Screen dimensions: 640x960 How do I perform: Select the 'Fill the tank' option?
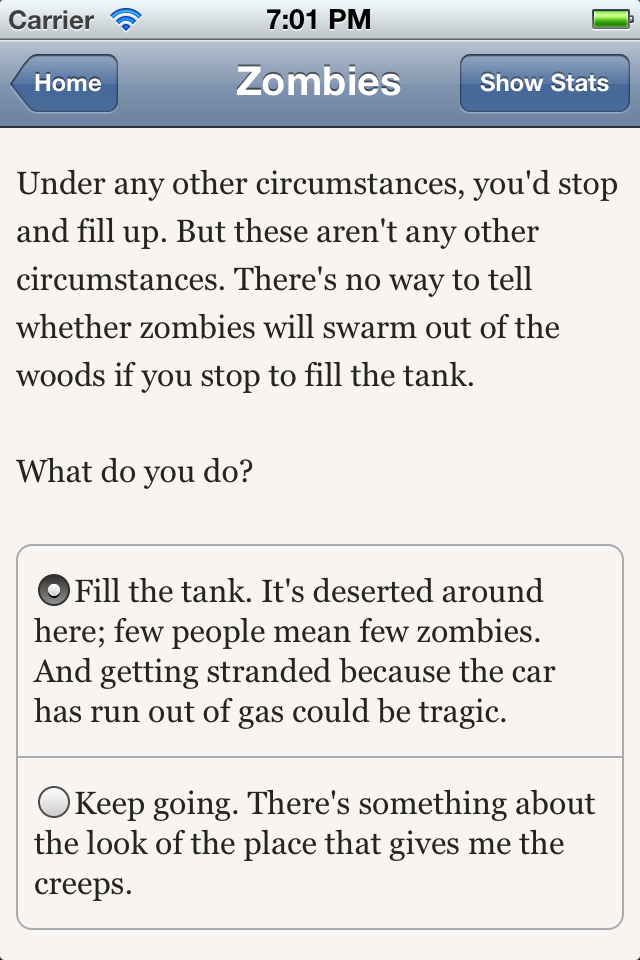coord(53,591)
